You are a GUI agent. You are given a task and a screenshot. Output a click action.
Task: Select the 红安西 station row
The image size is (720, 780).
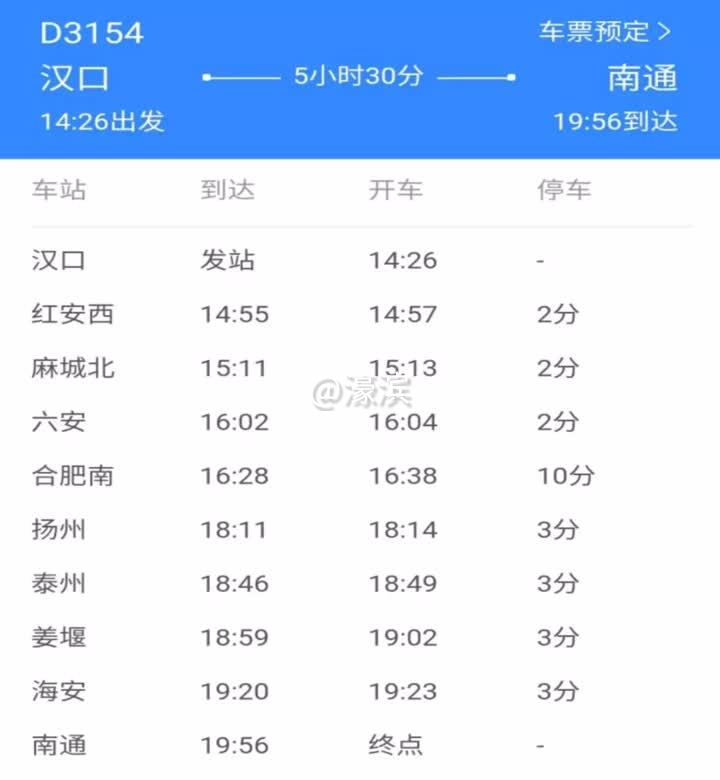(x=75, y=313)
